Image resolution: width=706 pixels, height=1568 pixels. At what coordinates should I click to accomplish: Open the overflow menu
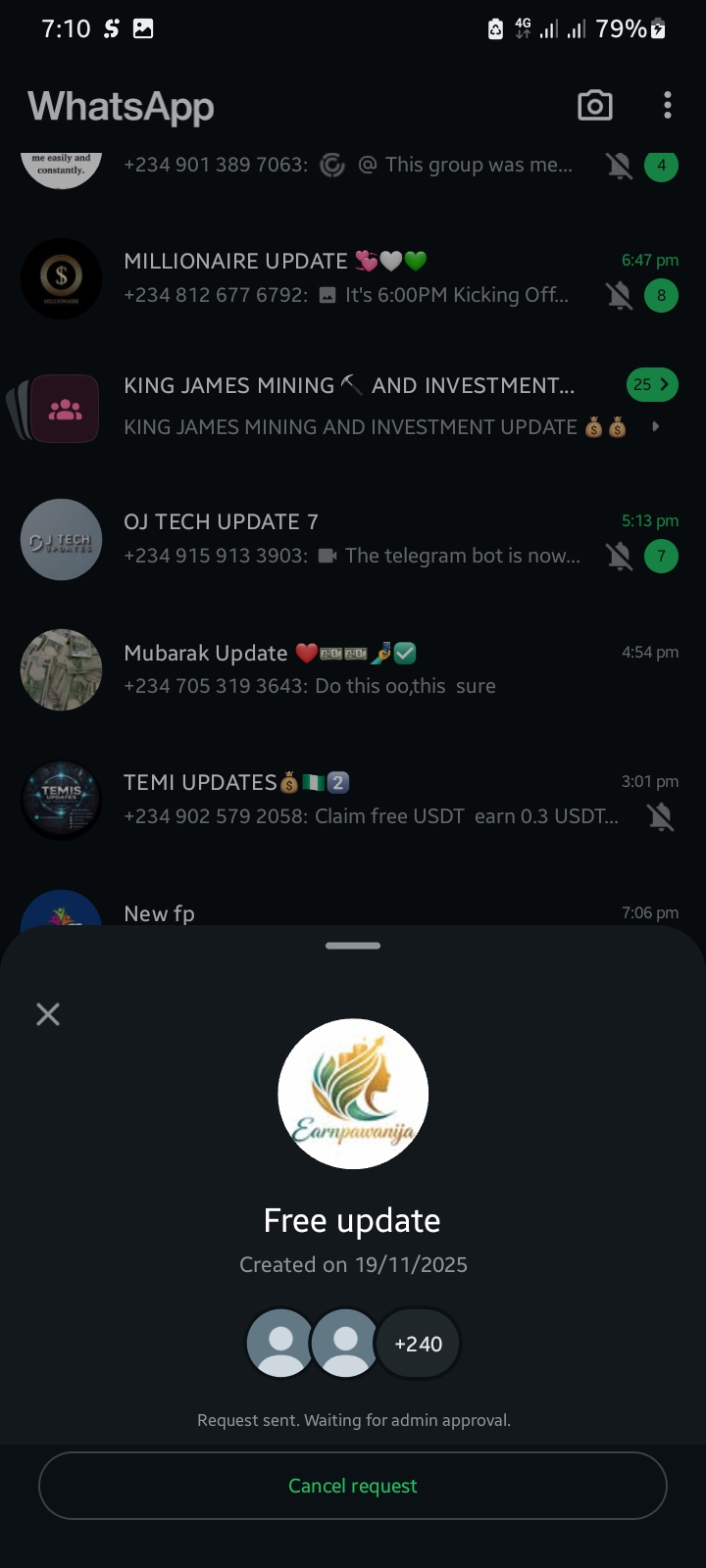pos(667,106)
